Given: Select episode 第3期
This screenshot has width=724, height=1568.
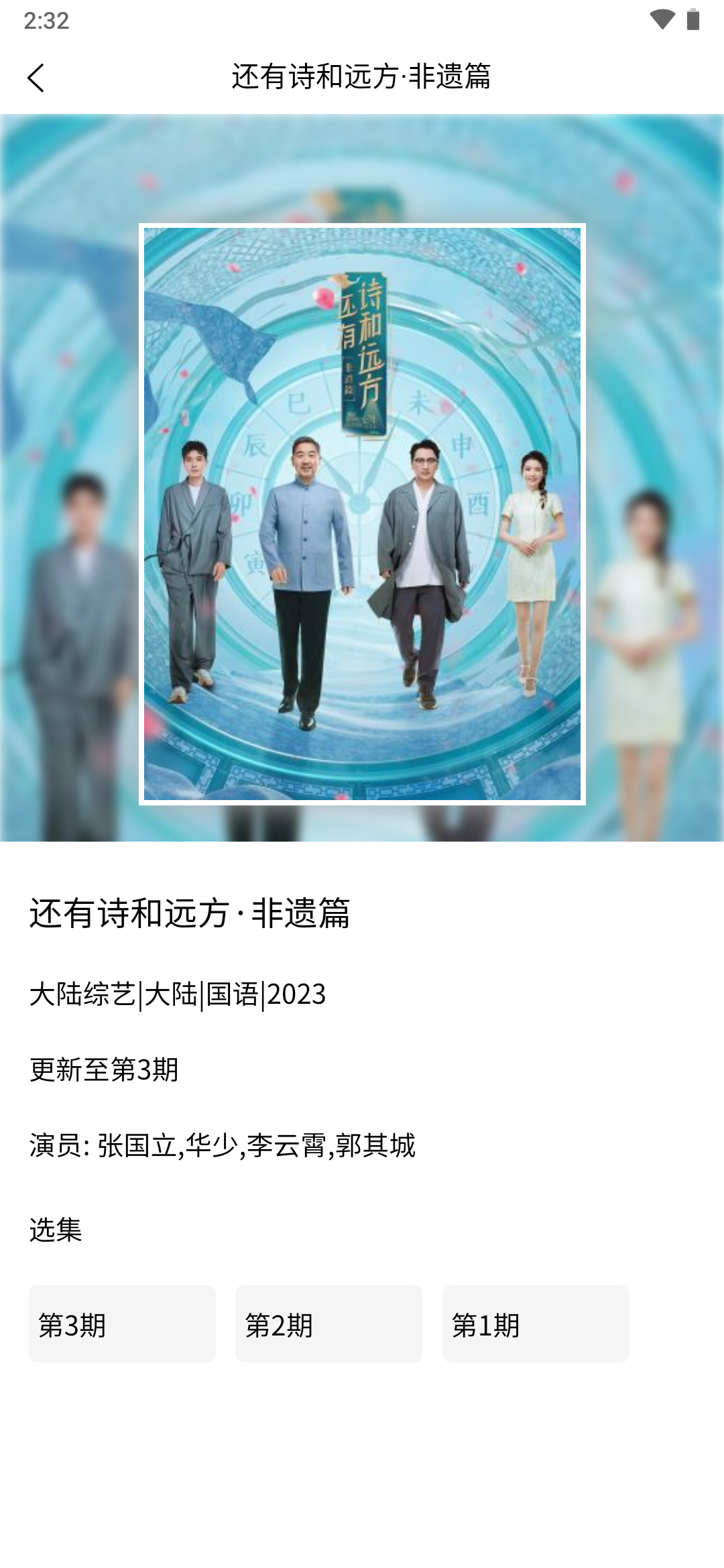Looking at the screenshot, I should (x=122, y=1323).
